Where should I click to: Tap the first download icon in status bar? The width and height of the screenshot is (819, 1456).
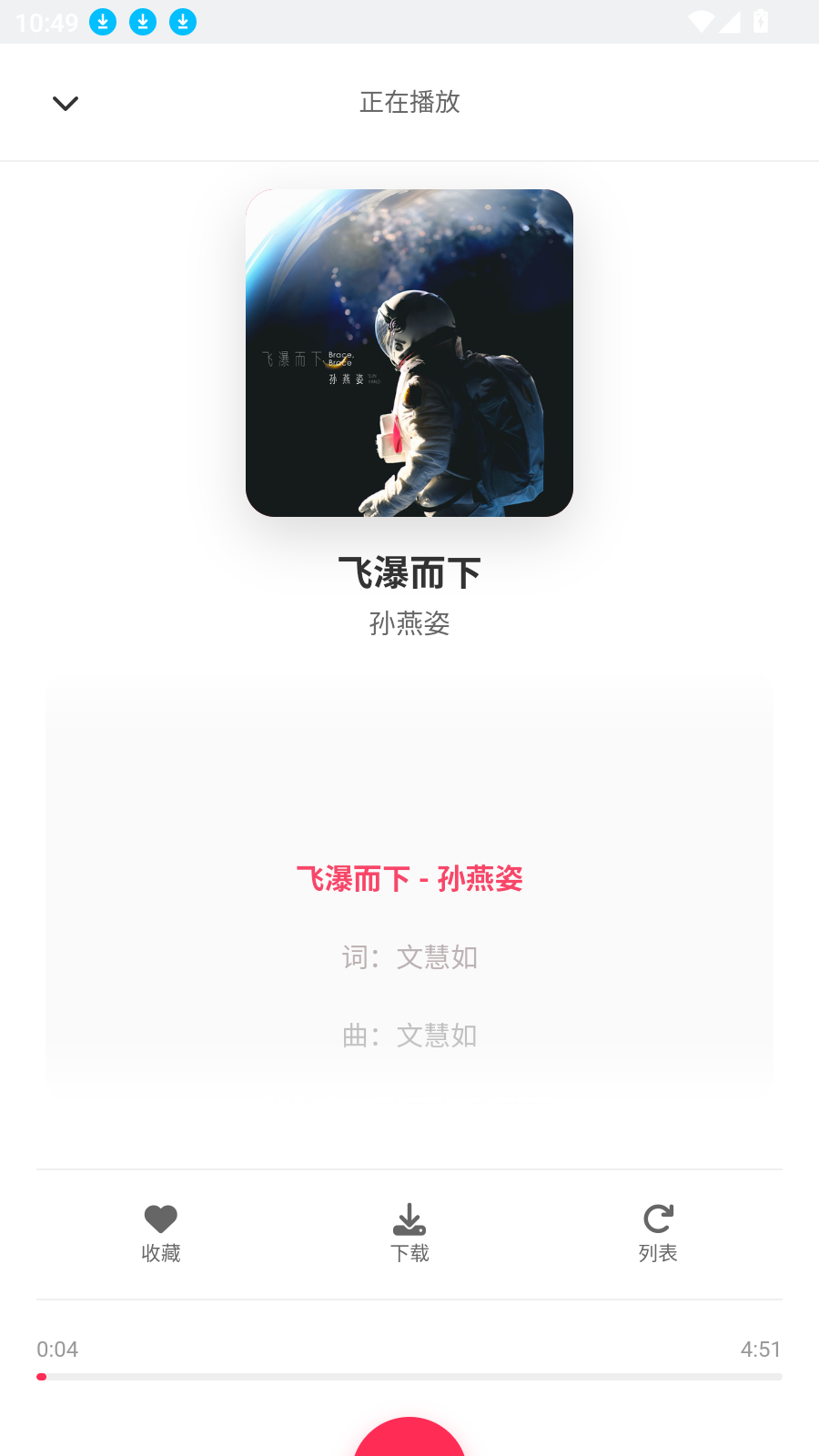pyautogui.click(x=103, y=22)
